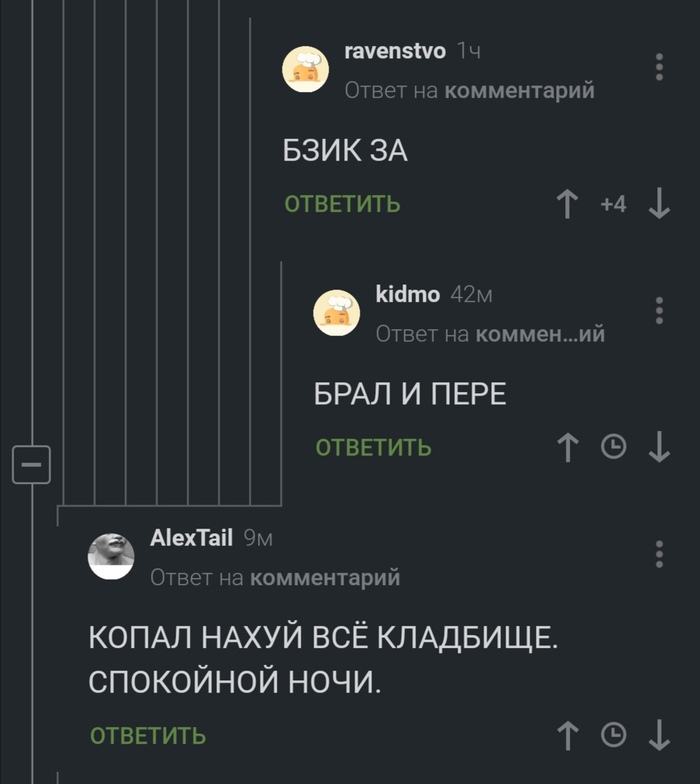This screenshot has height=784, width=700.
Task: Open kidmo's profile
Action: 407,293
